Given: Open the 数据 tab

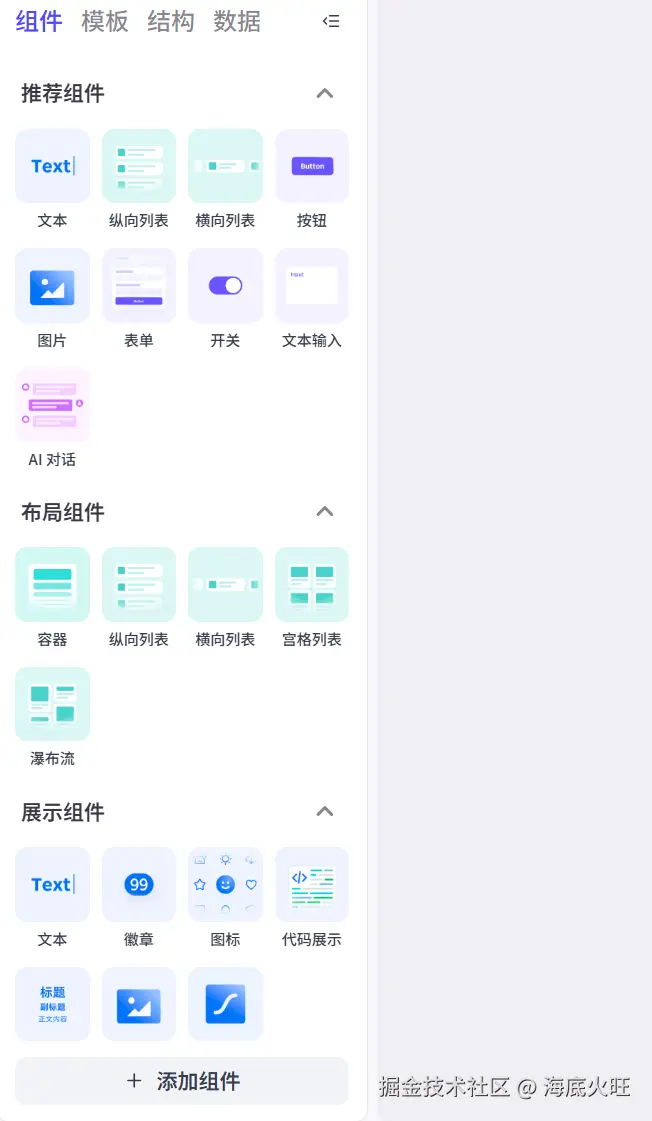Looking at the screenshot, I should click(x=237, y=21).
